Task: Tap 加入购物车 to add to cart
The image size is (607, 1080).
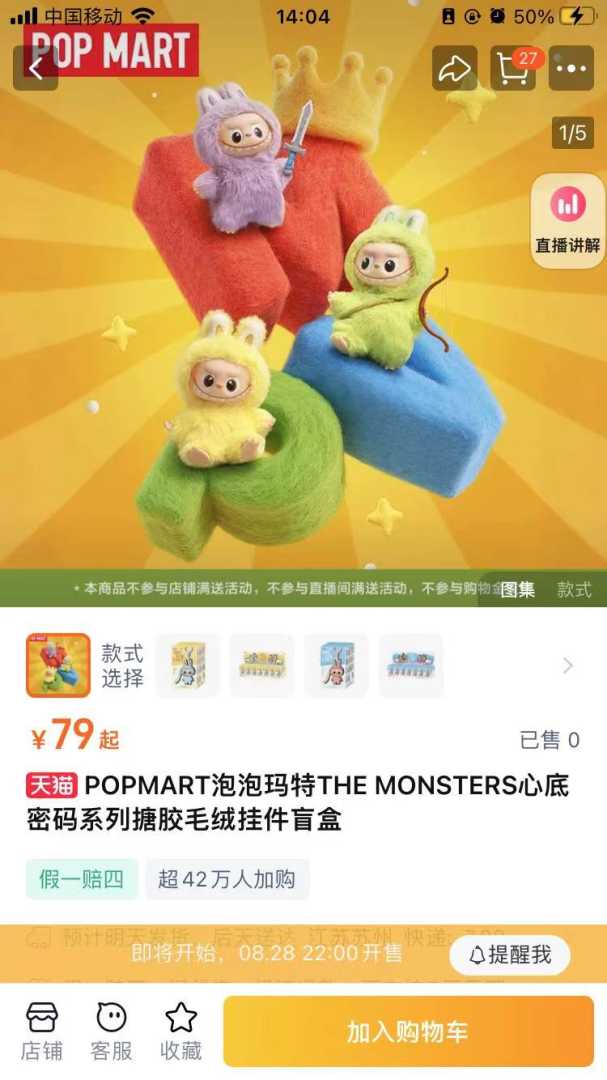Action: pos(408,1032)
